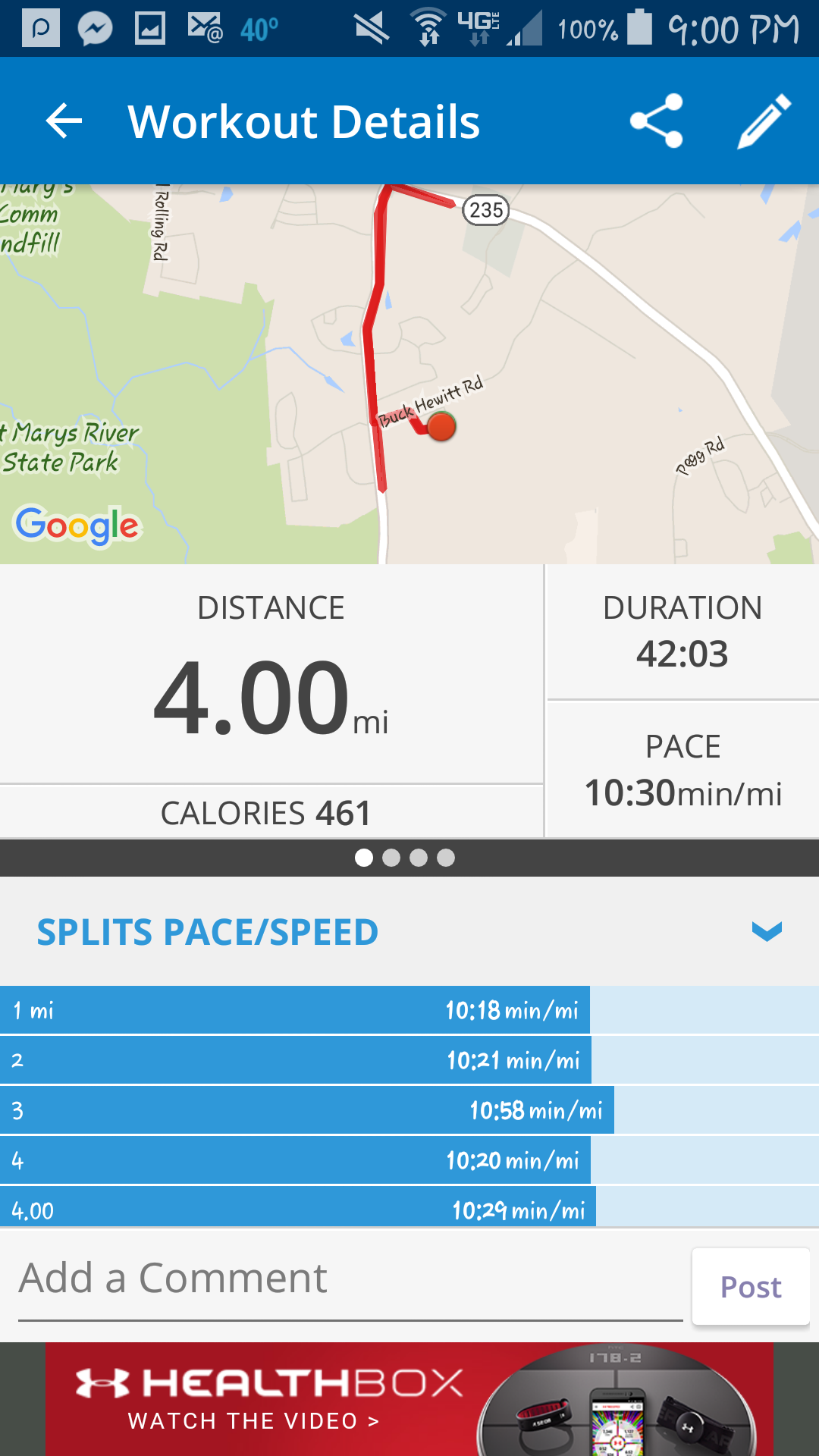Select the second page indicator dot
The height and width of the screenshot is (1456, 819).
point(391,858)
